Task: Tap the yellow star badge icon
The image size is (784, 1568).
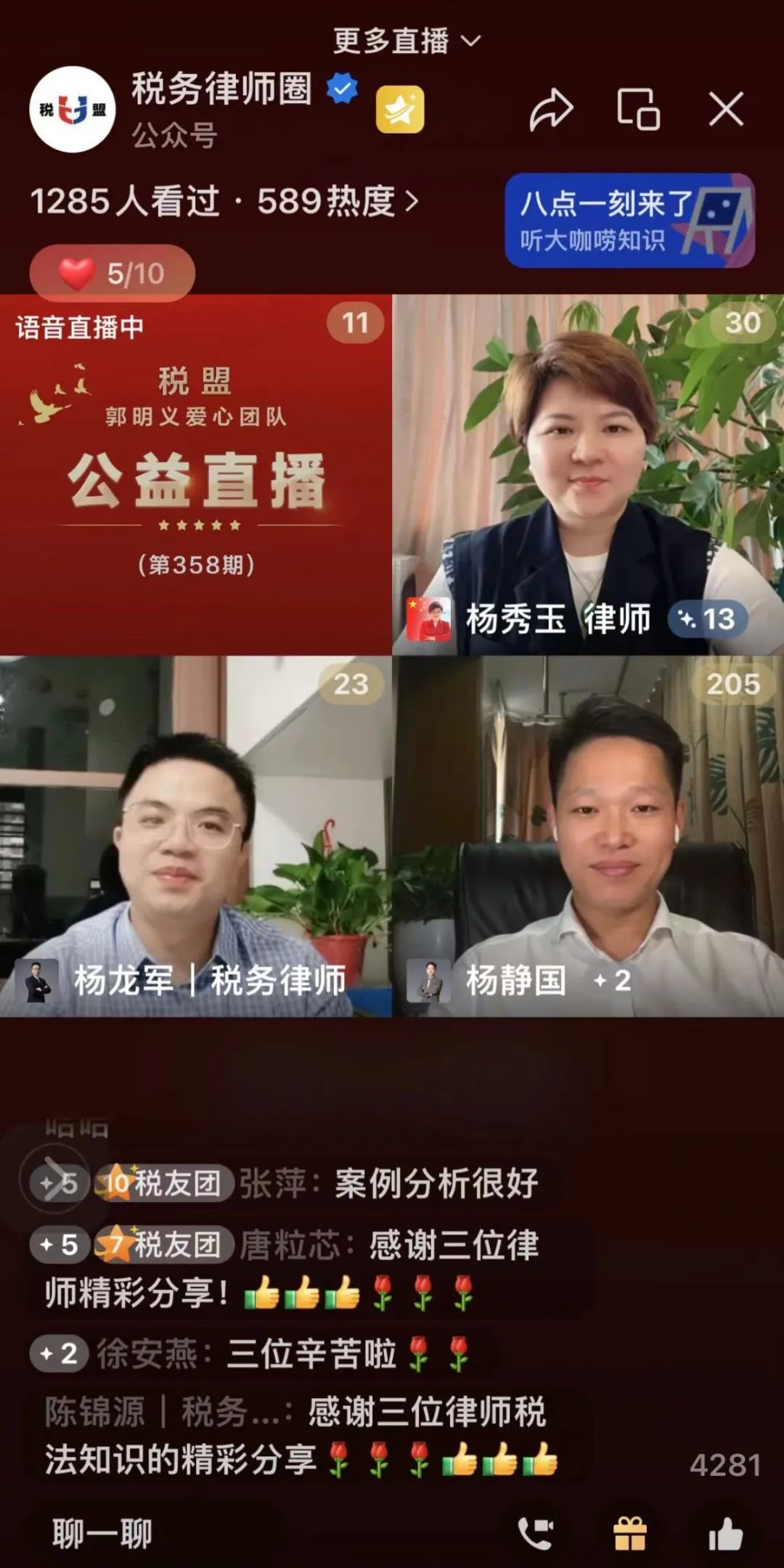Action: 400,110
